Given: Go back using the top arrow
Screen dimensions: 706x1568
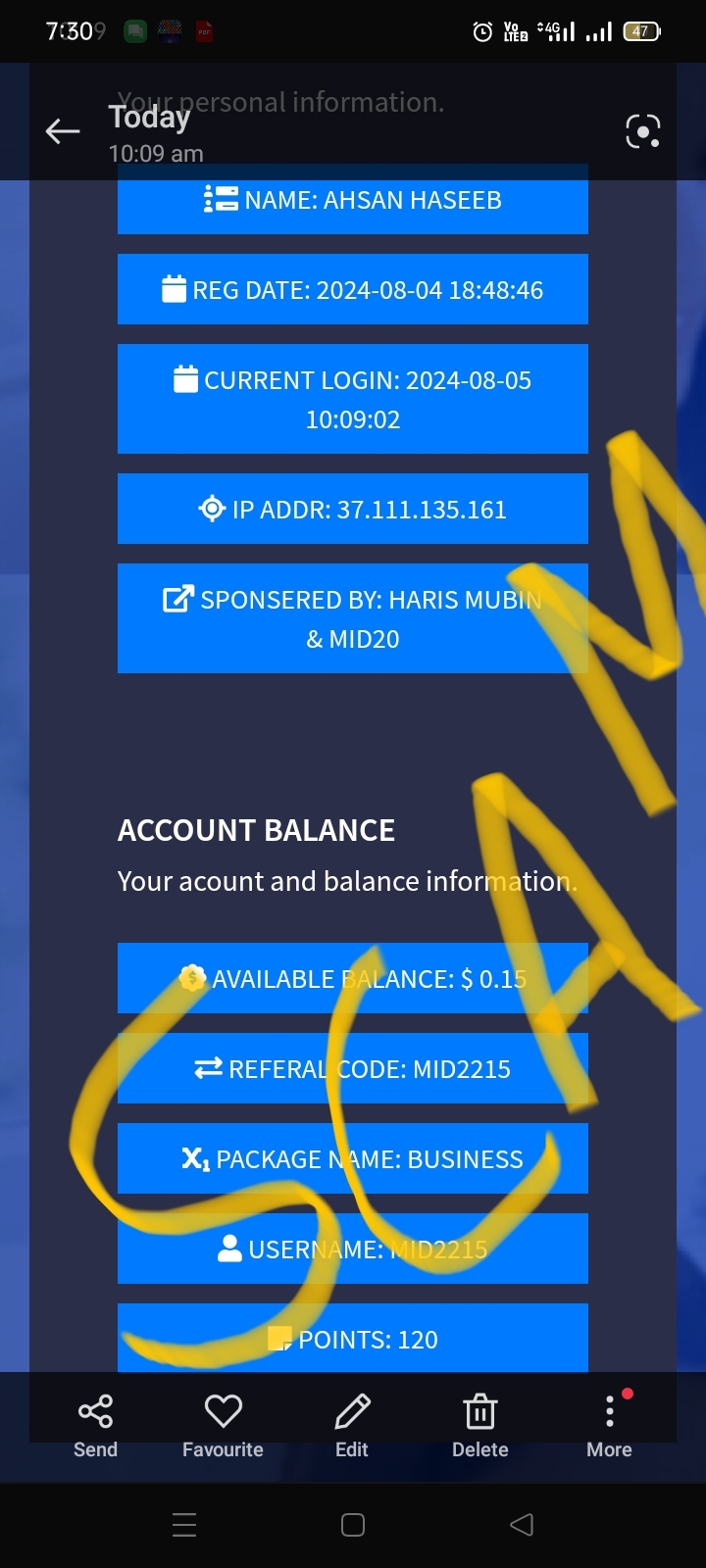Looking at the screenshot, I should [63, 130].
